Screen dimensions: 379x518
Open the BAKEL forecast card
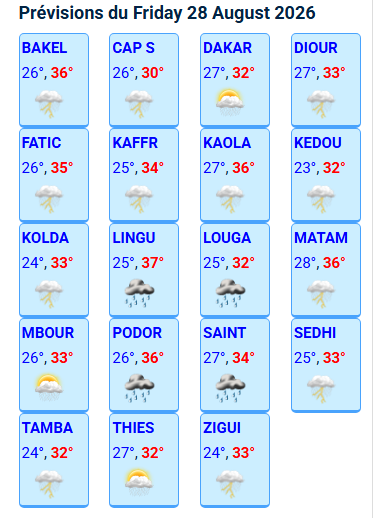[54, 80]
